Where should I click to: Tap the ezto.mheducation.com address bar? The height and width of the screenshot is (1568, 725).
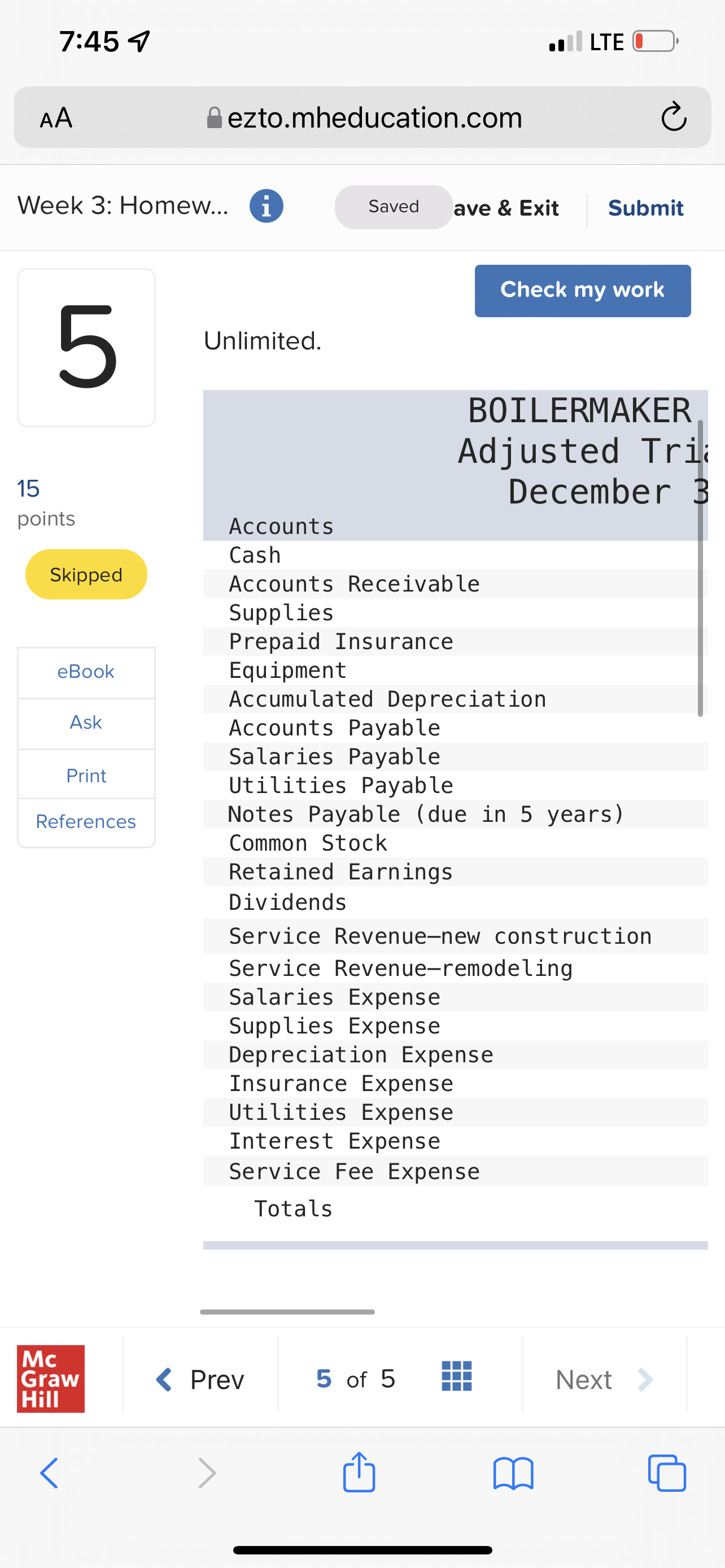click(x=365, y=117)
